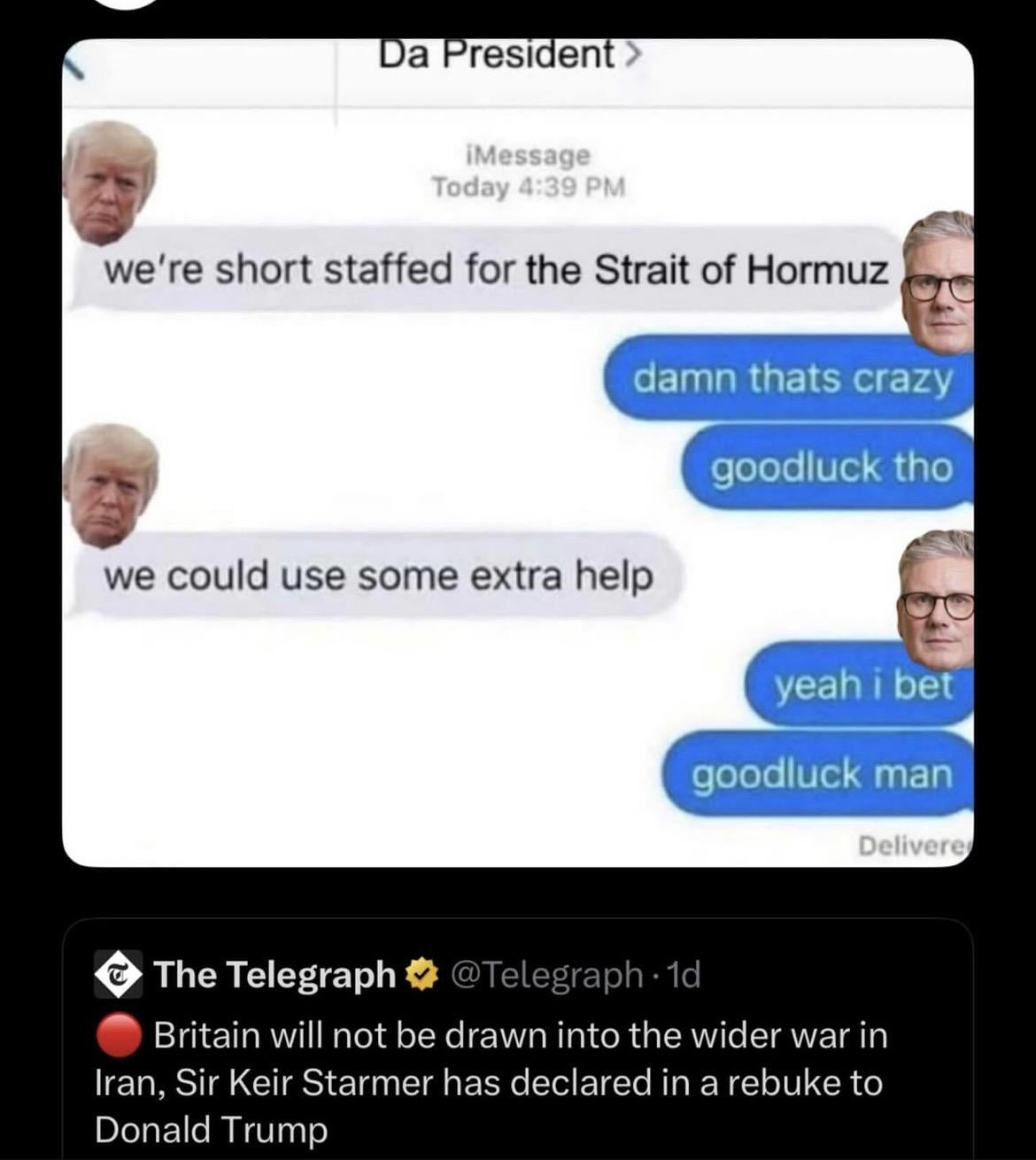Viewport: 1036px width, 1160px height.
Task: Open the quoted post from The Telegraph
Action: 518,1058
